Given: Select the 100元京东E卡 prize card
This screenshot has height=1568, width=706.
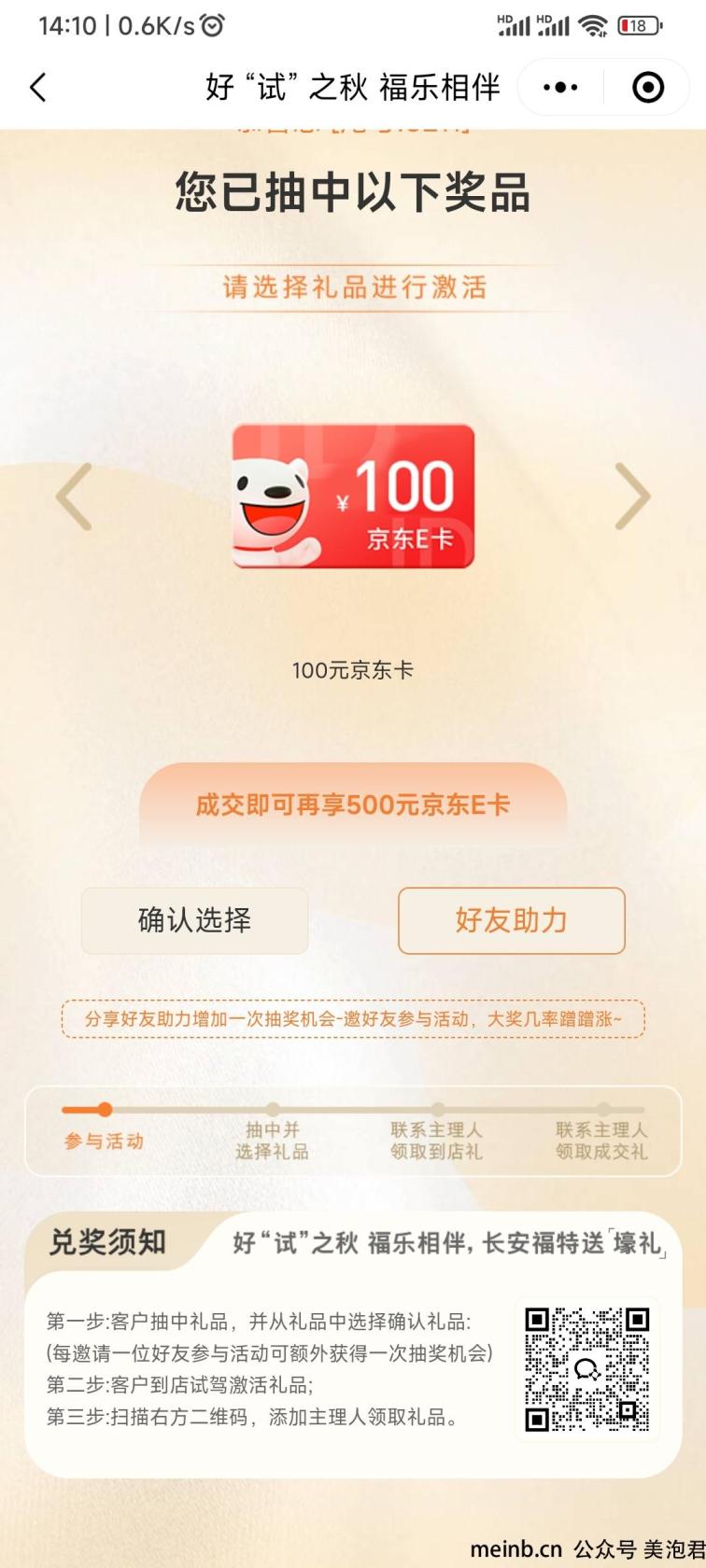Looking at the screenshot, I should point(353,496).
